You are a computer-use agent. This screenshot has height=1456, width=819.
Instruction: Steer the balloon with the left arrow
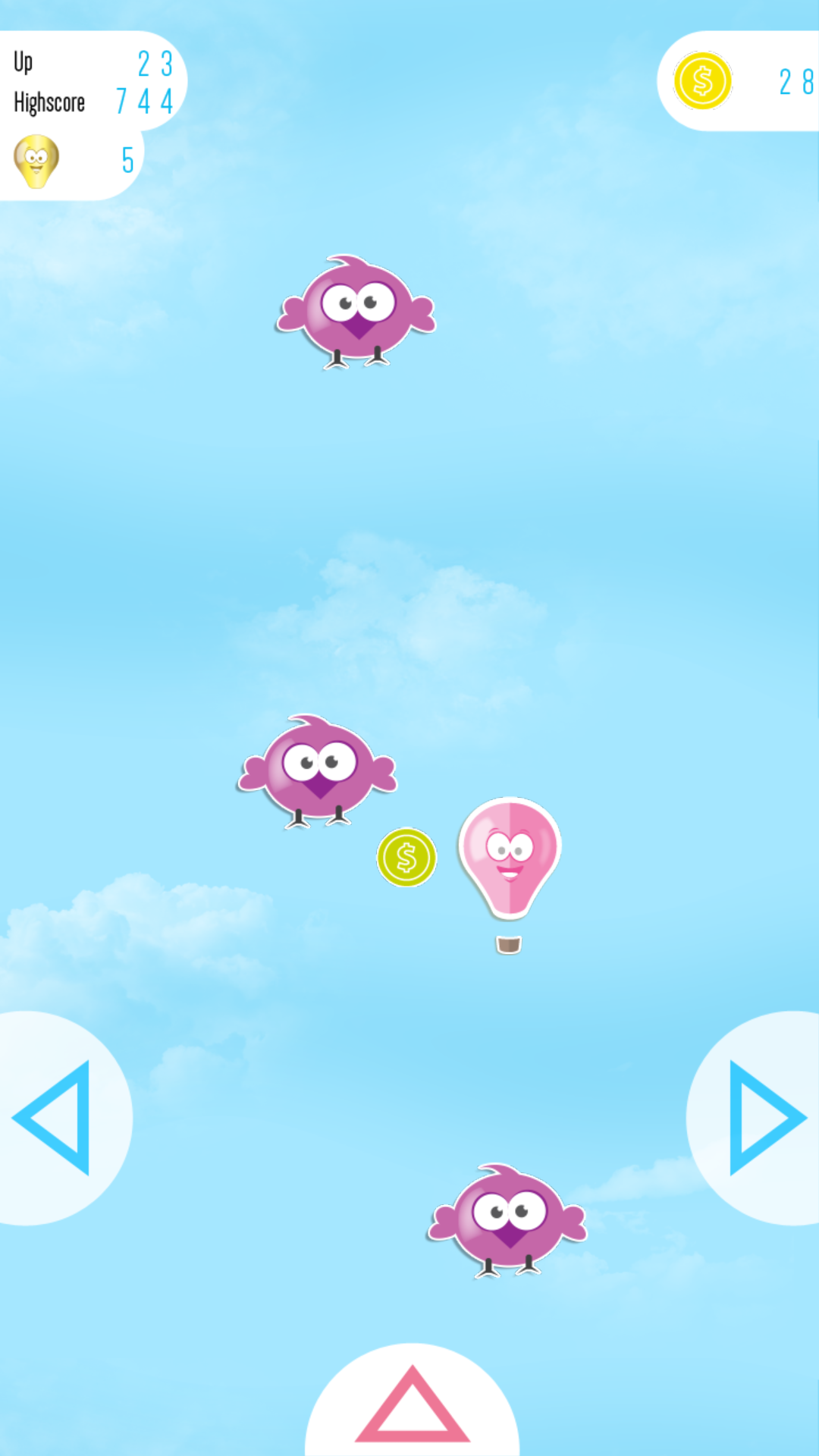(x=57, y=1117)
